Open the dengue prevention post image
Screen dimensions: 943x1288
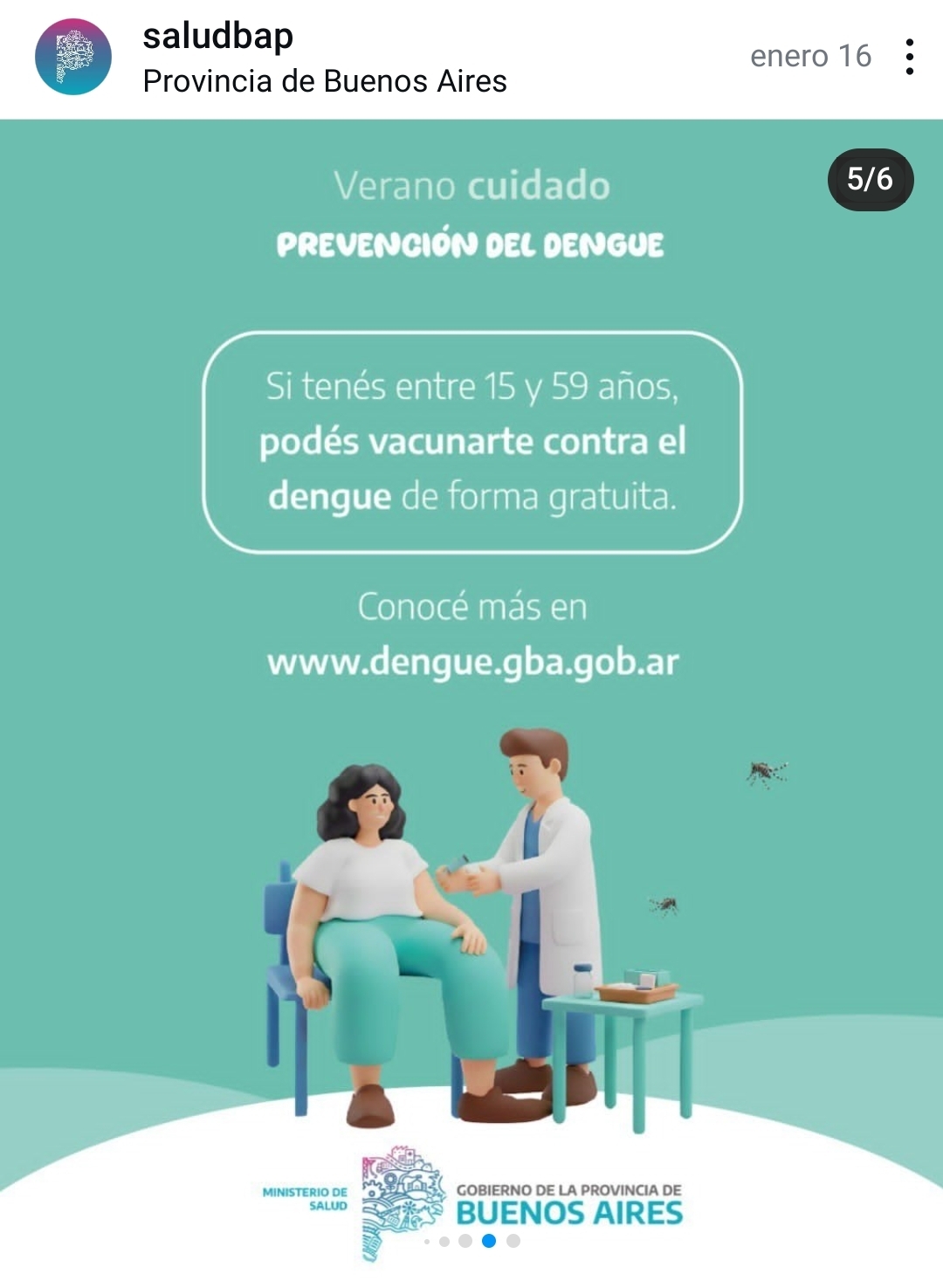(471, 699)
